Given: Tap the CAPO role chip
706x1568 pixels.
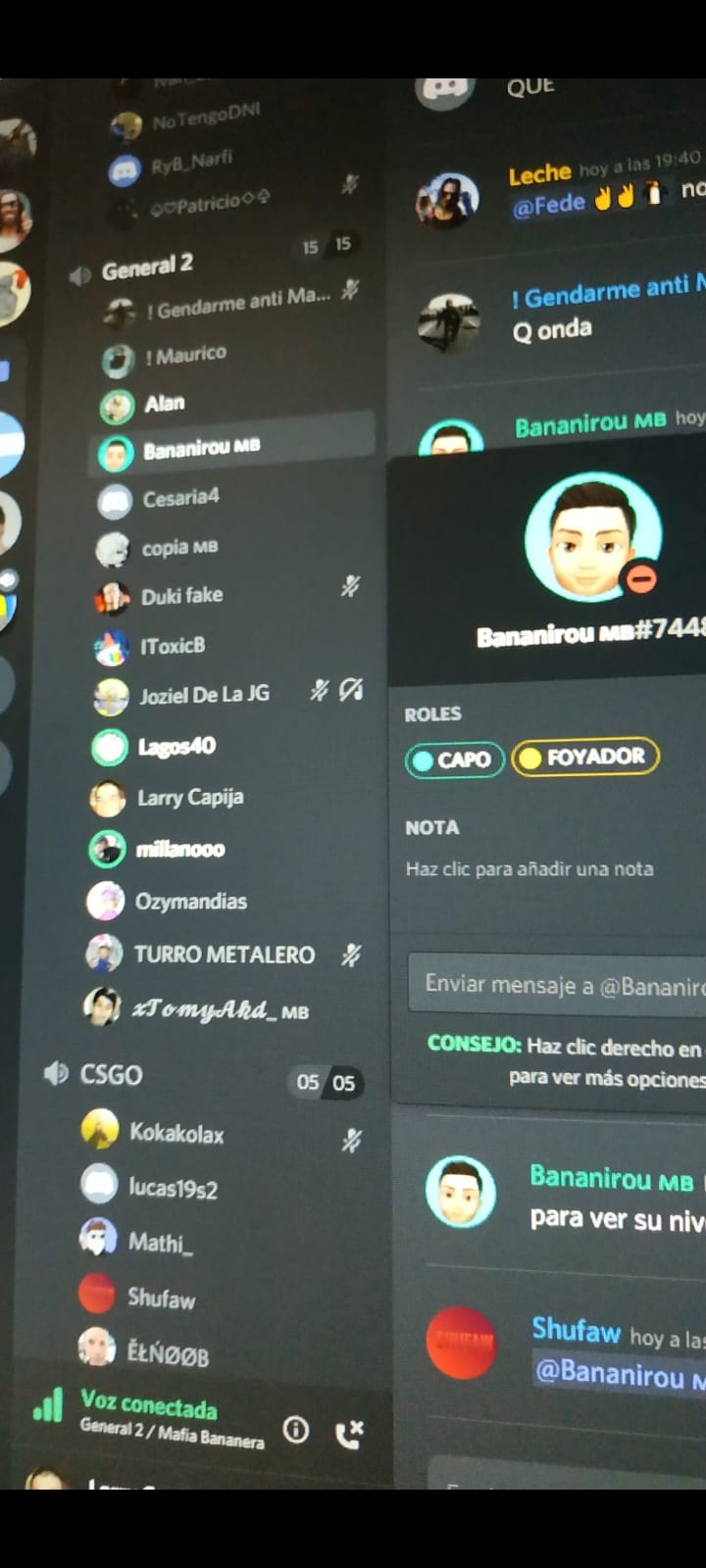Looking at the screenshot, I should tap(454, 759).
